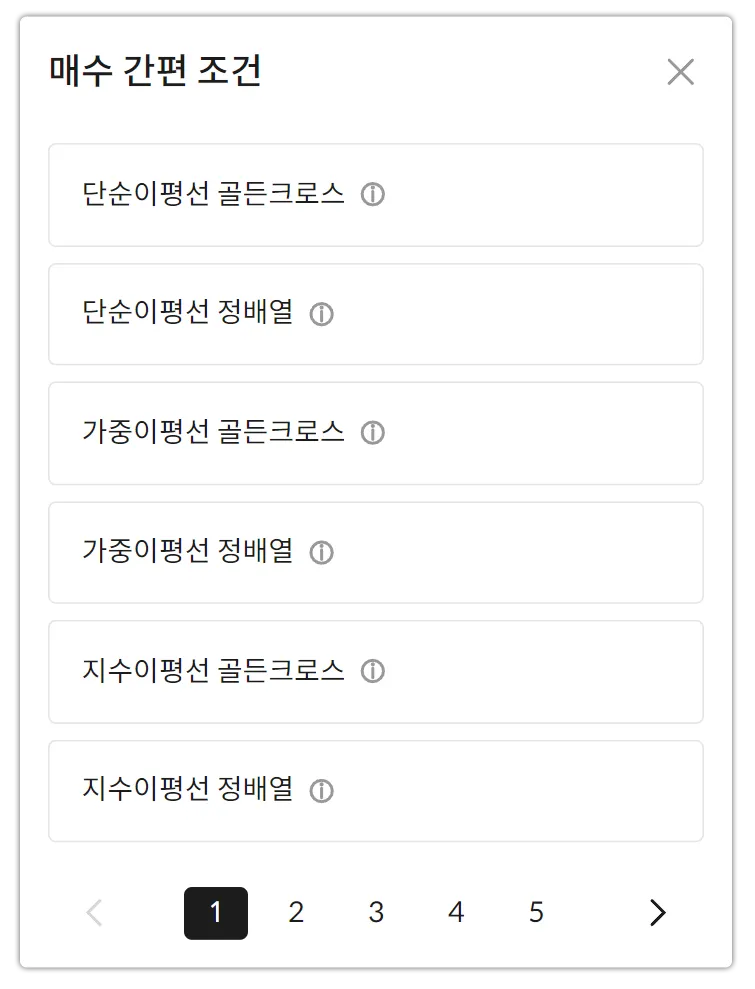The width and height of the screenshot is (755, 989).
Task: Show info for 단순이평선 골든크로스
Action: coord(373,194)
